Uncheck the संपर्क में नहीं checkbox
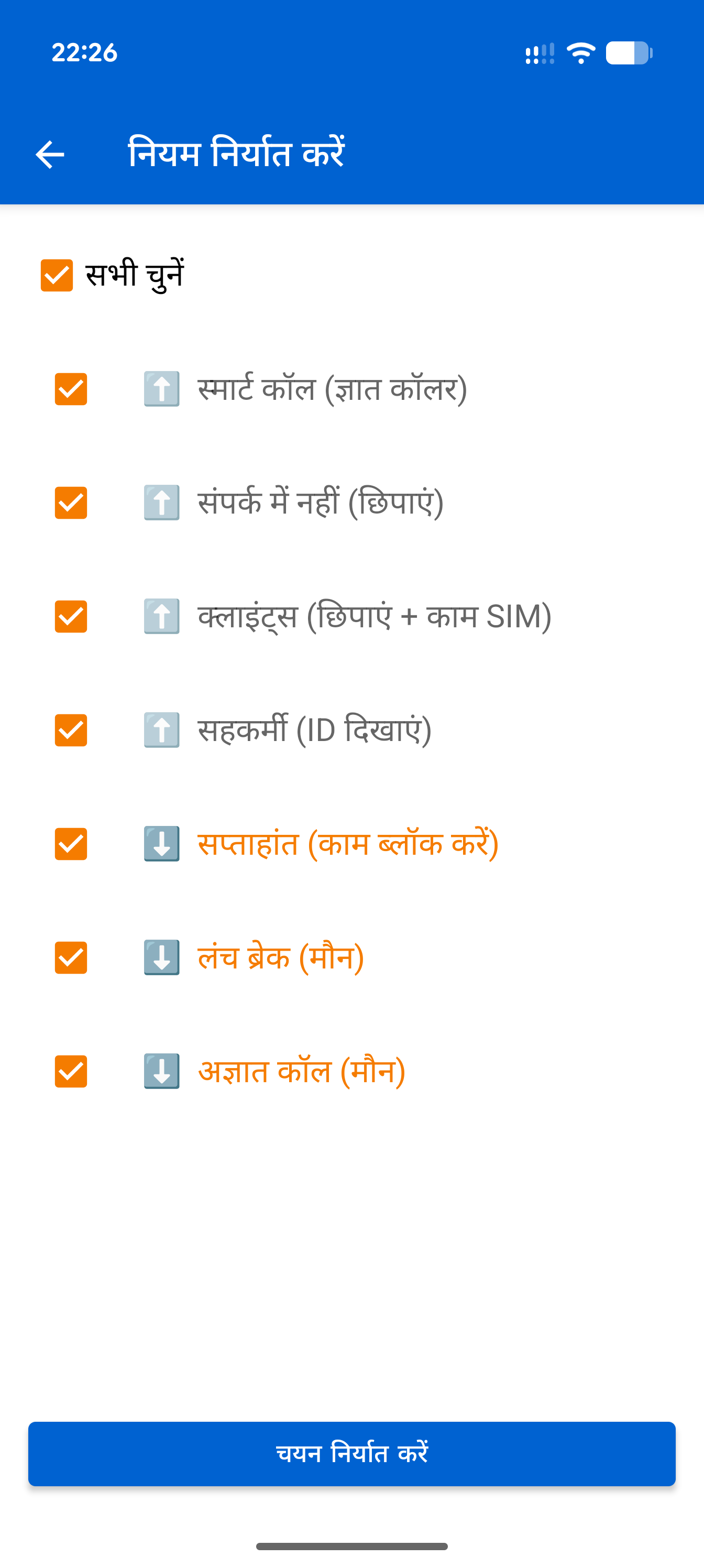 pyautogui.click(x=70, y=502)
